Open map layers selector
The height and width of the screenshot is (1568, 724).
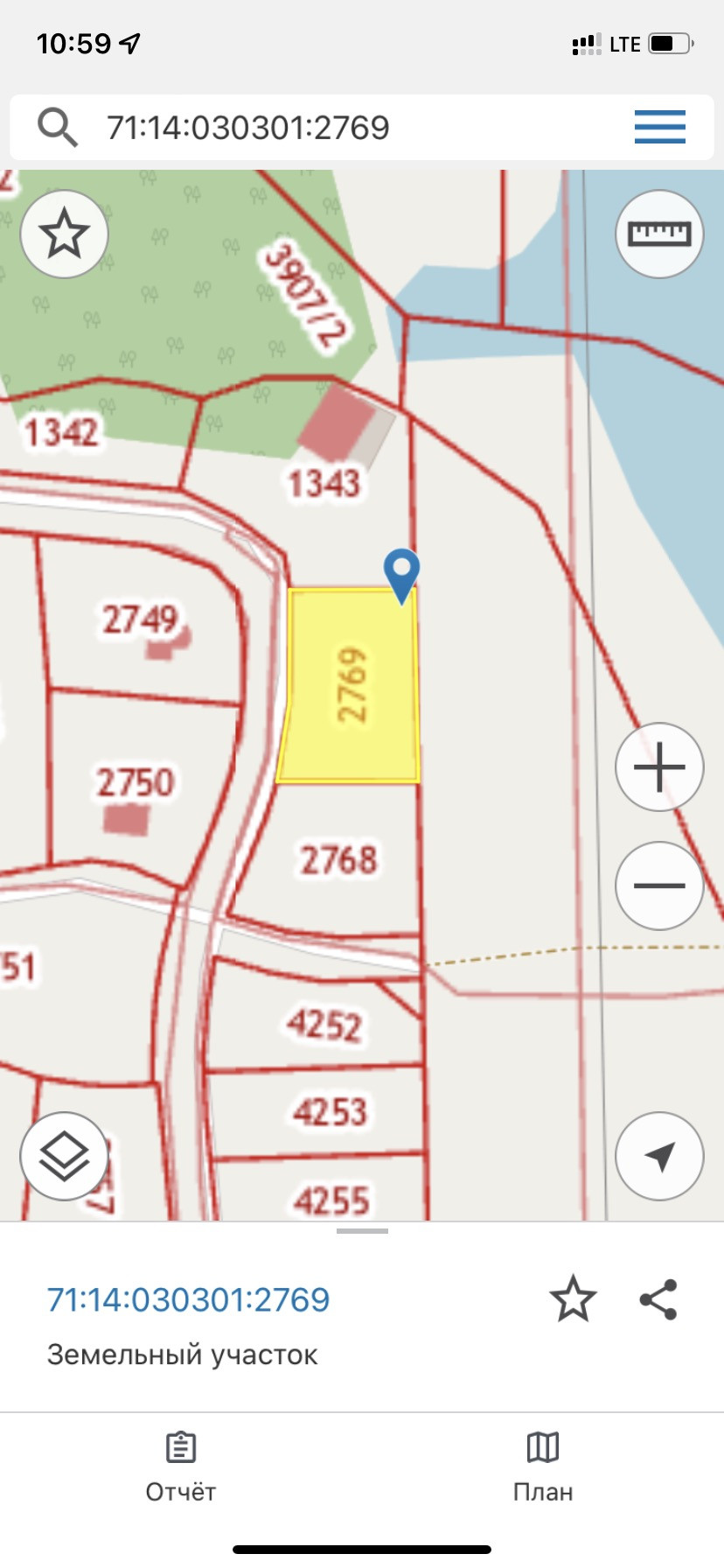click(x=64, y=1156)
